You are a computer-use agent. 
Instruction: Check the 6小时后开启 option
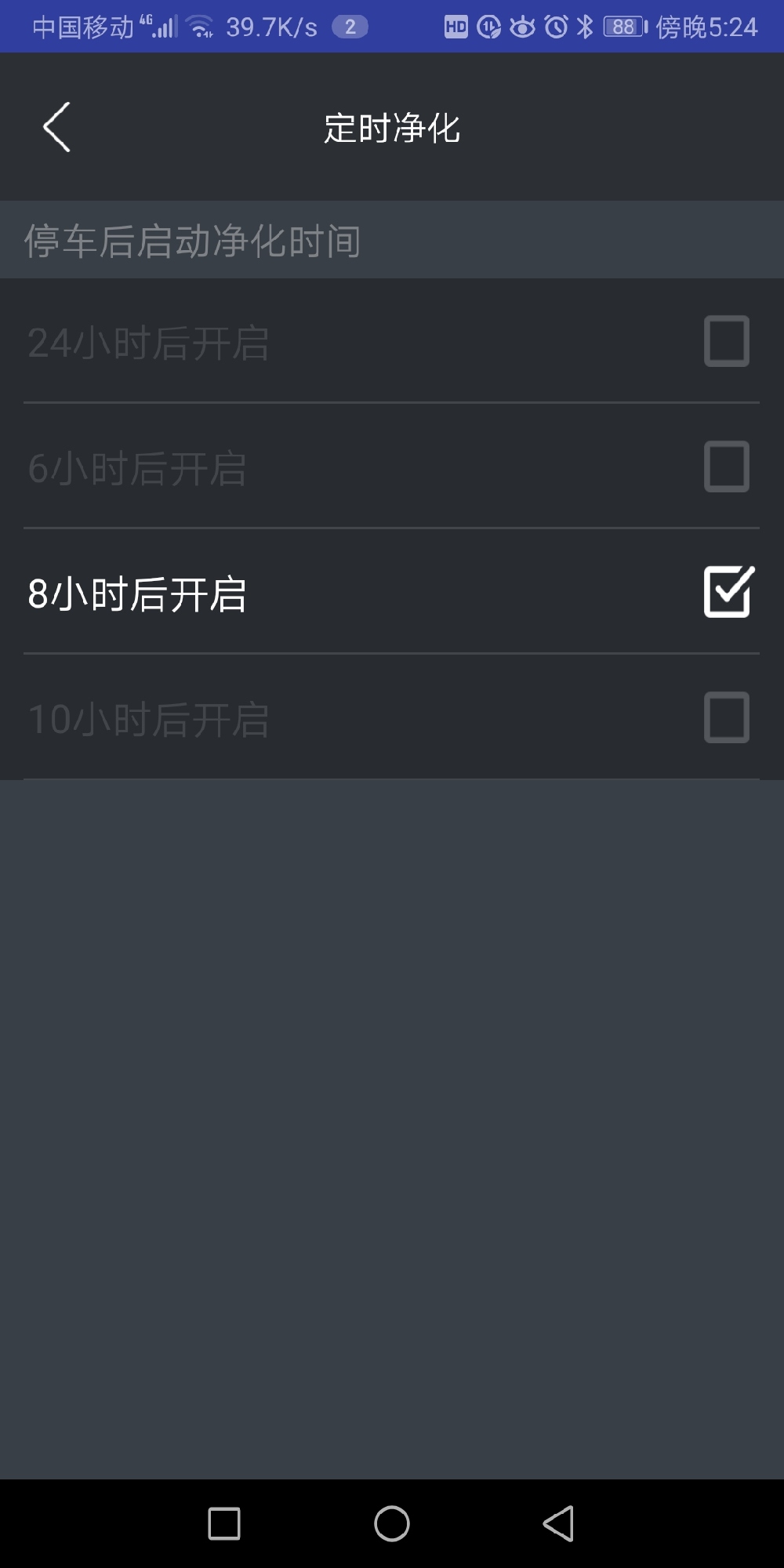tap(727, 466)
